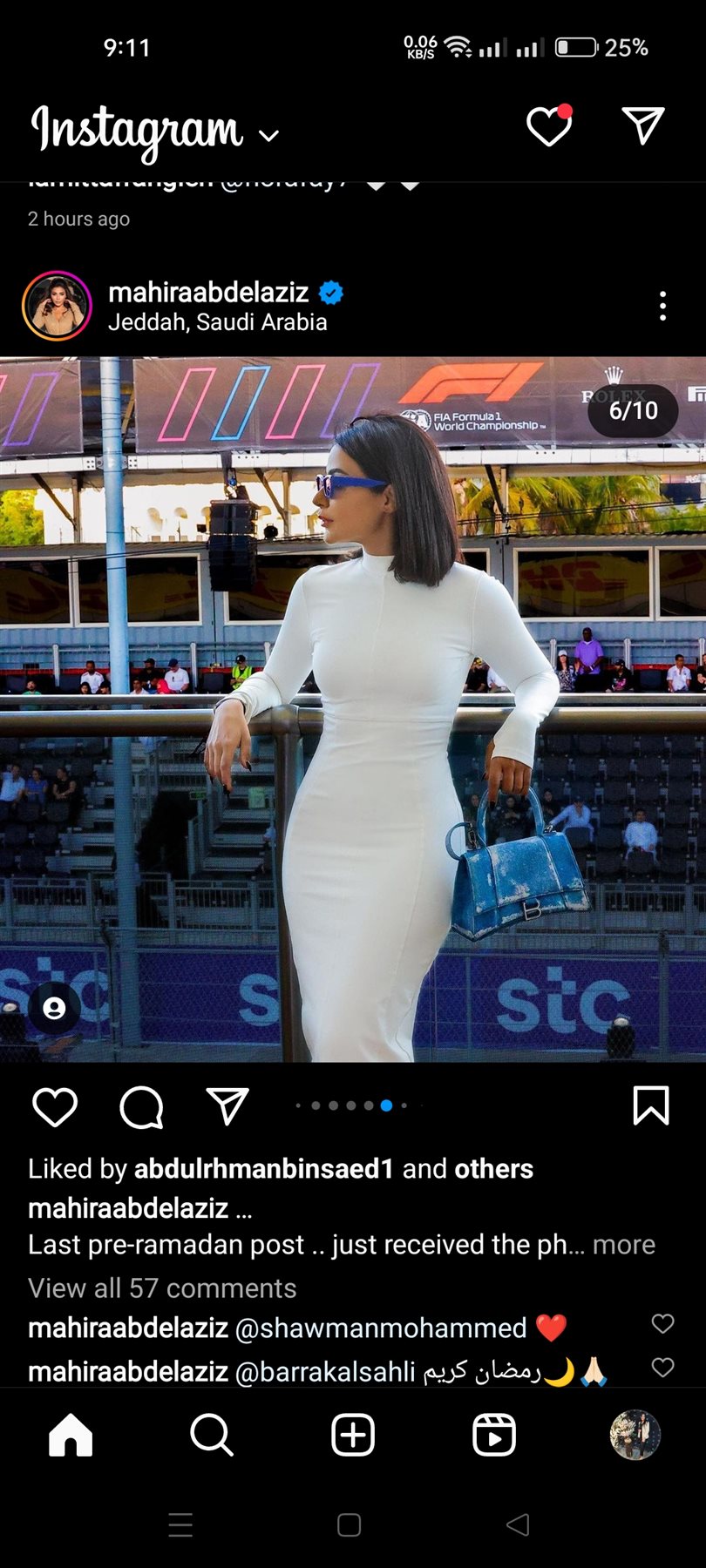This screenshot has height=1568, width=706.
Task: Tap the system back button
Action: click(518, 1524)
